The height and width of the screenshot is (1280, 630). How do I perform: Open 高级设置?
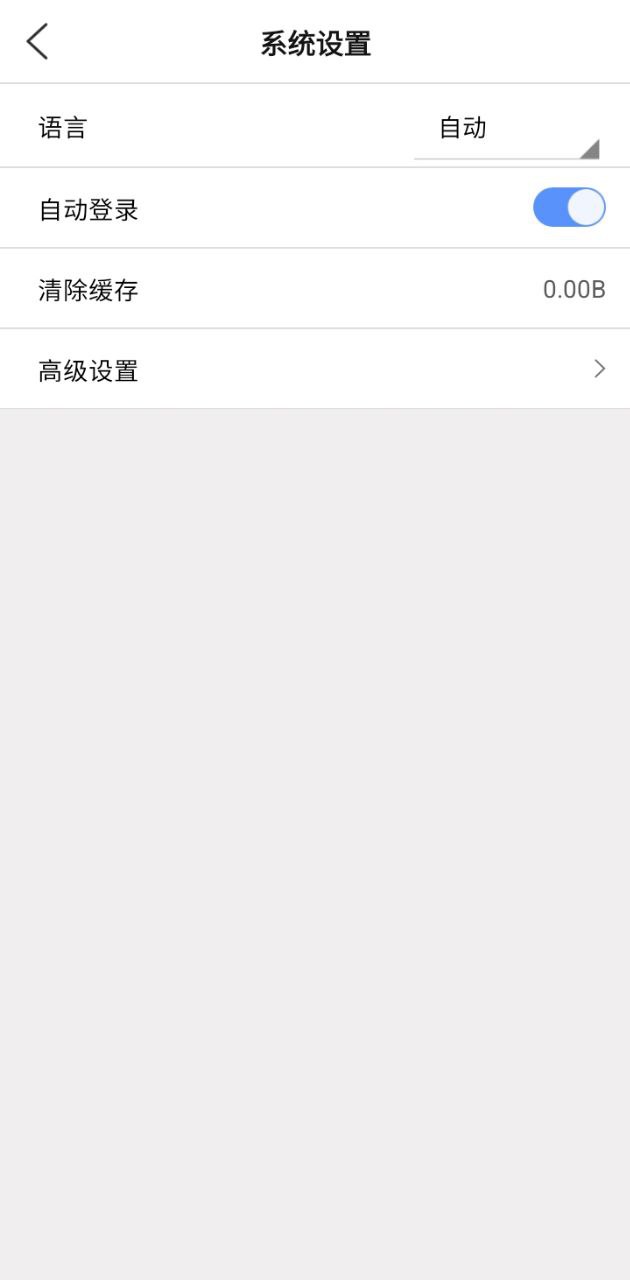(x=315, y=370)
